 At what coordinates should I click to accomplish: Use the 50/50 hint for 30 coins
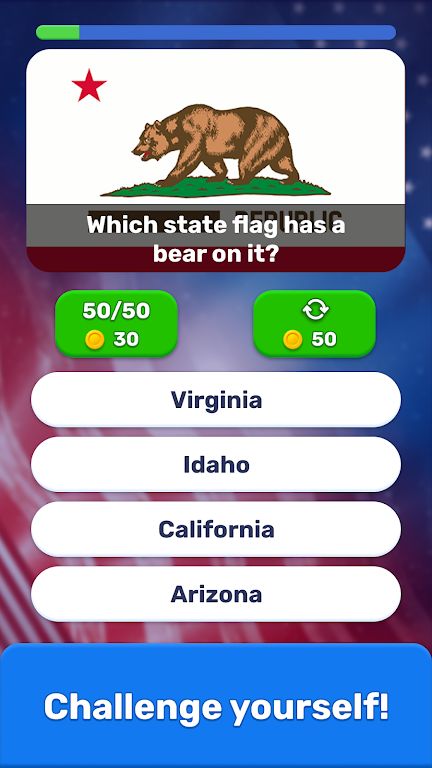click(x=116, y=323)
